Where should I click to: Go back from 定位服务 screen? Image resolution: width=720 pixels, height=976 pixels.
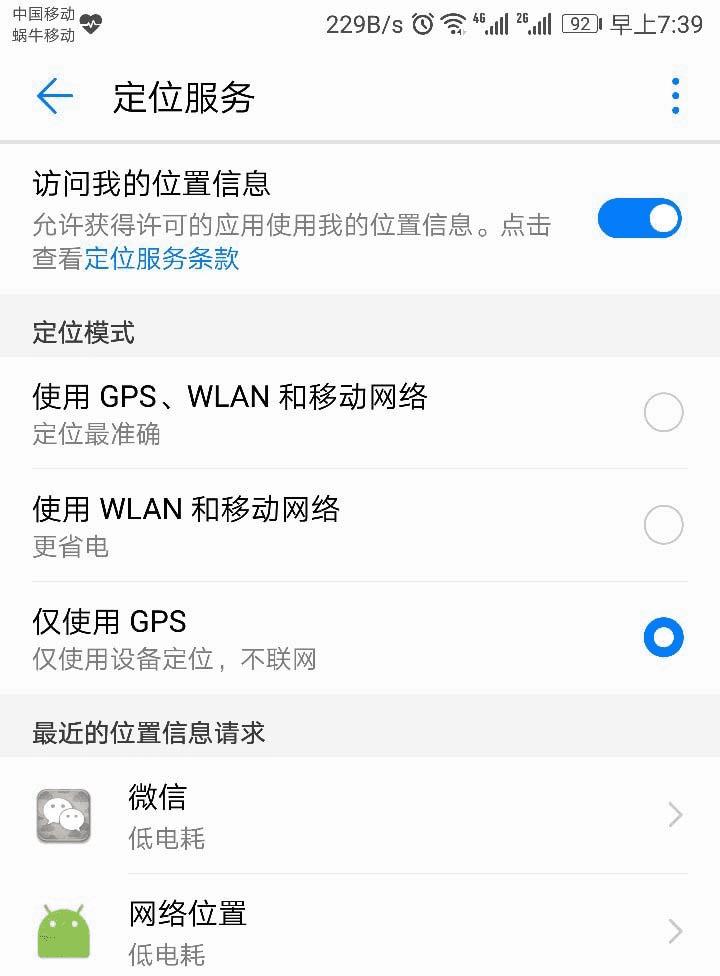[x=54, y=97]
